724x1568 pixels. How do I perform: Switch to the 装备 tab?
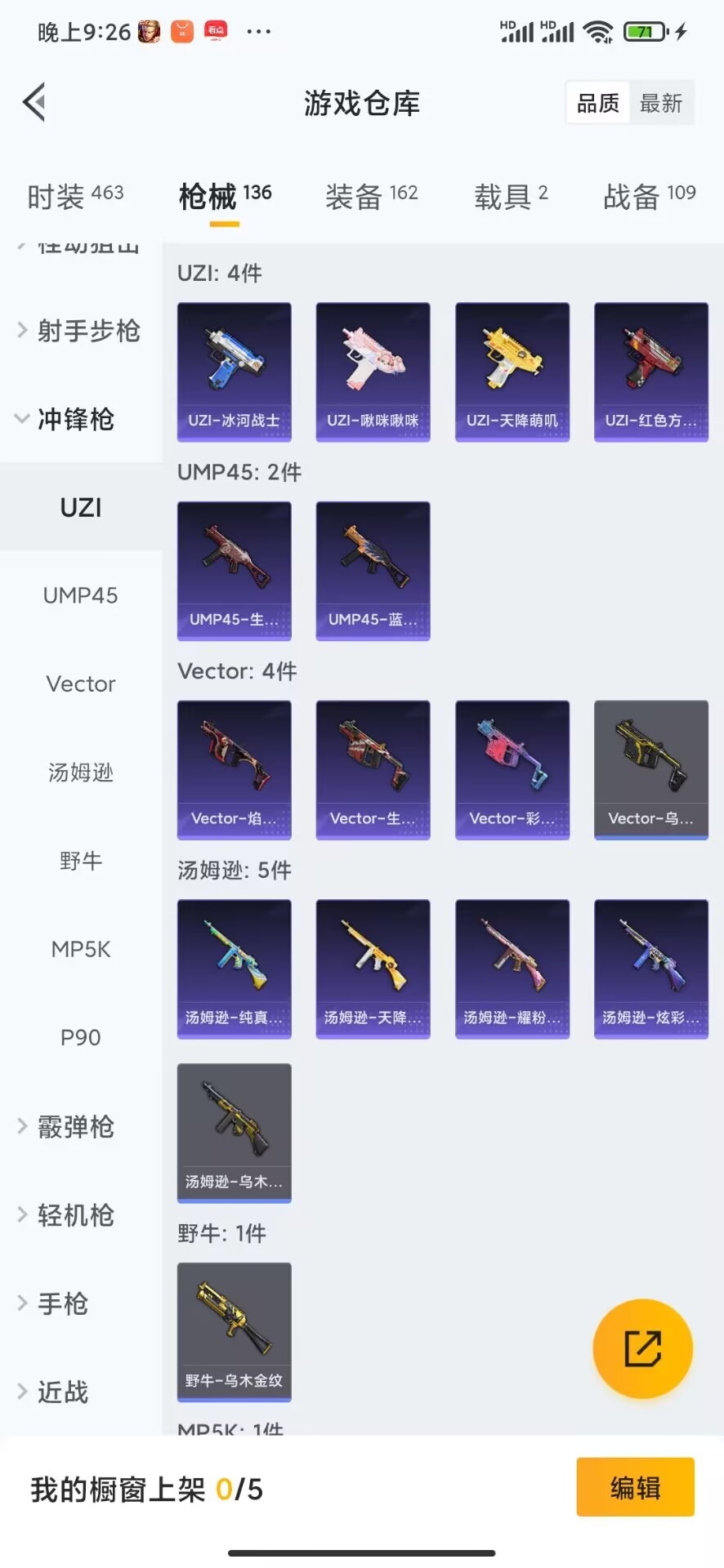tap(371, 196)
